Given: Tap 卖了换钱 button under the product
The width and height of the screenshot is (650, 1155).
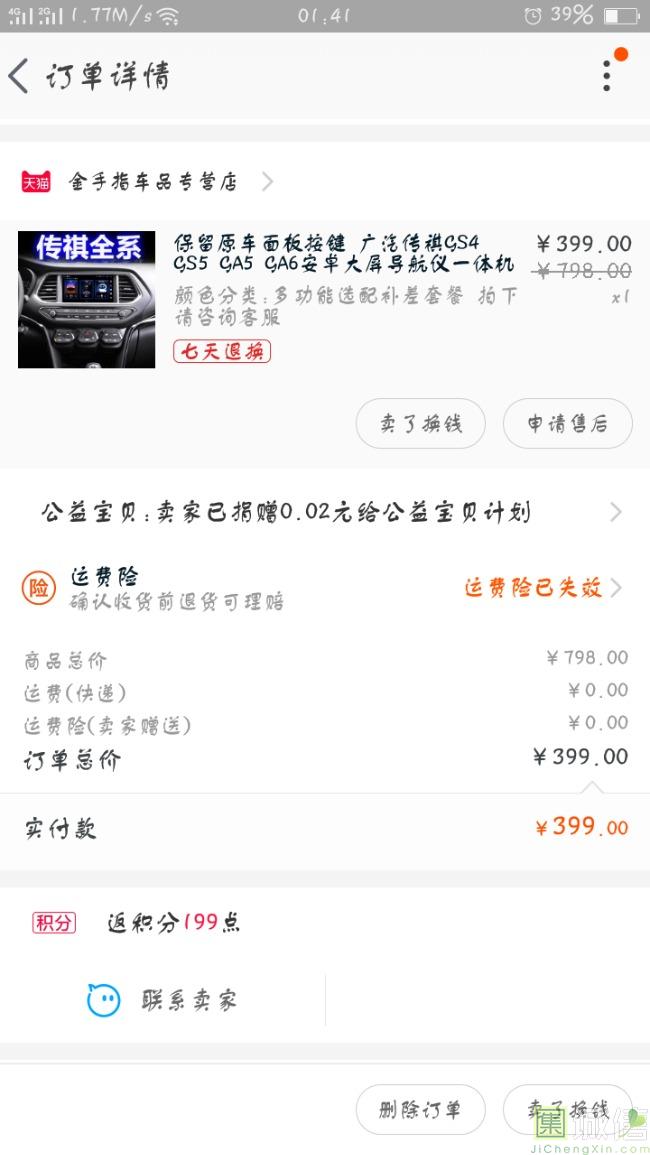Looking at the screenshot, I should point(420,424).
